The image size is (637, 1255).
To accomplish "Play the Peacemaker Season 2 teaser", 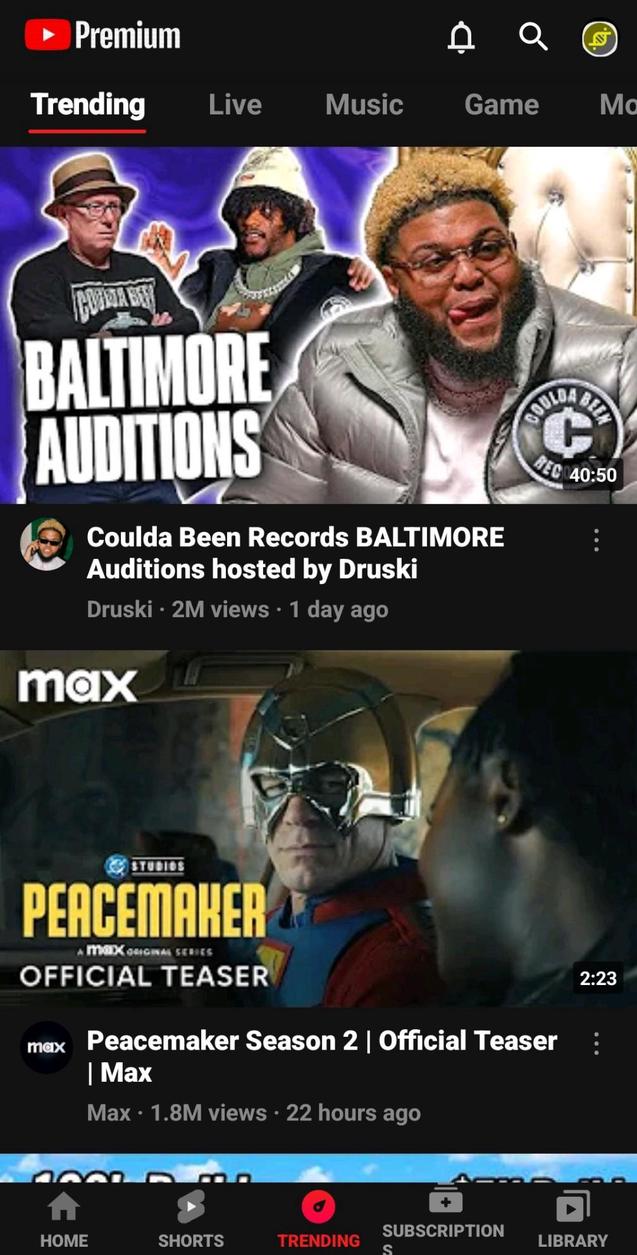I will point(318,828).
